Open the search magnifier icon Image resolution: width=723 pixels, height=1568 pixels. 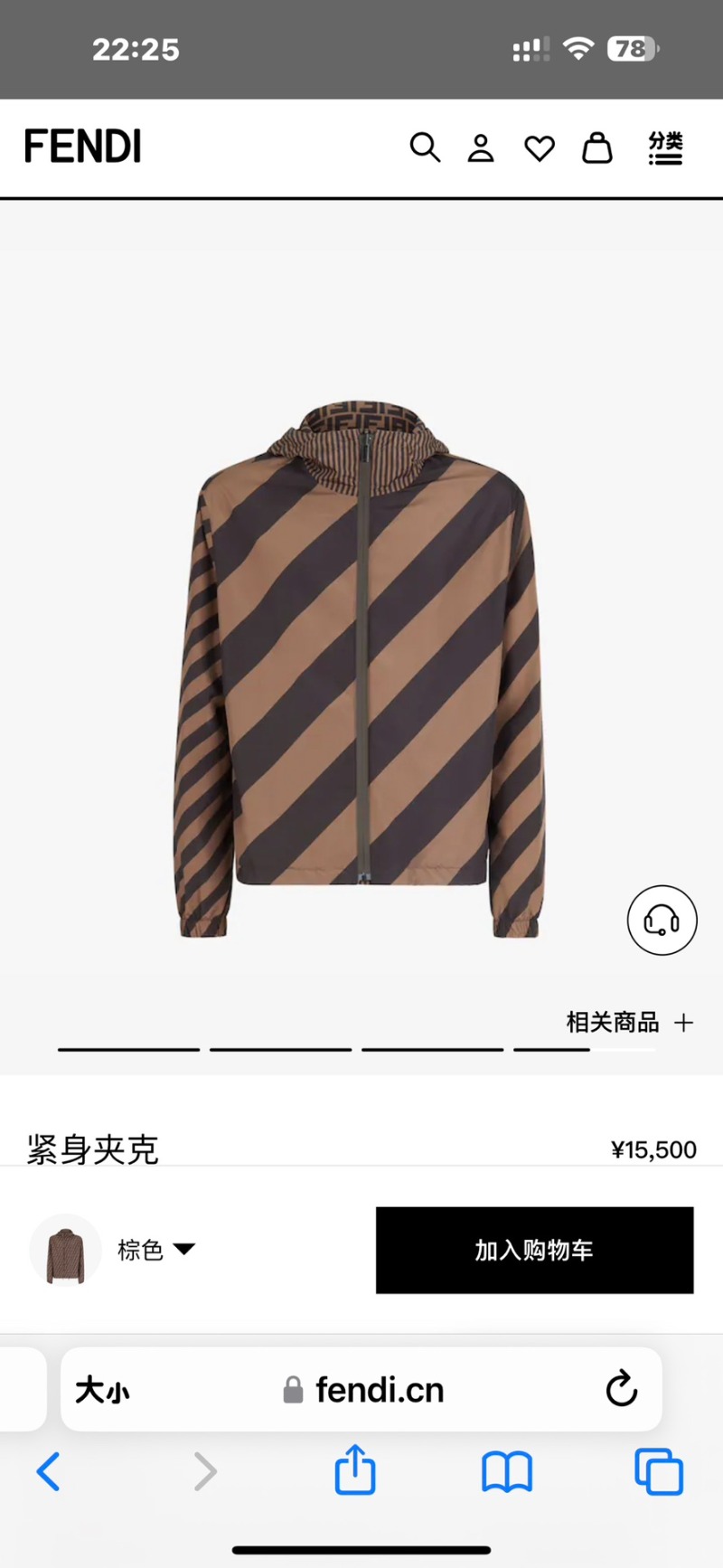point(425,147)
